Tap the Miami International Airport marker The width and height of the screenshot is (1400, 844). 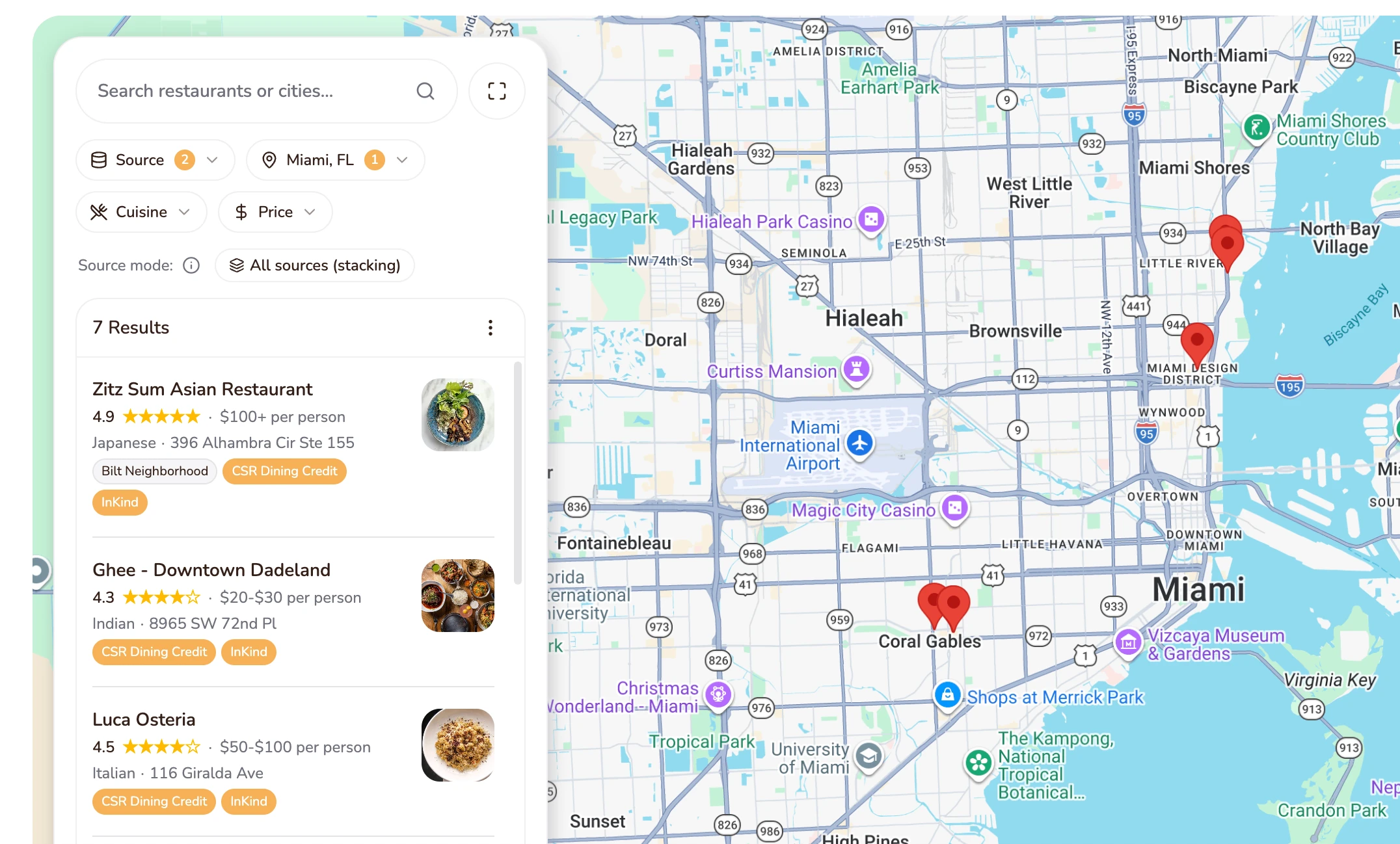click(x=860, y=443)
